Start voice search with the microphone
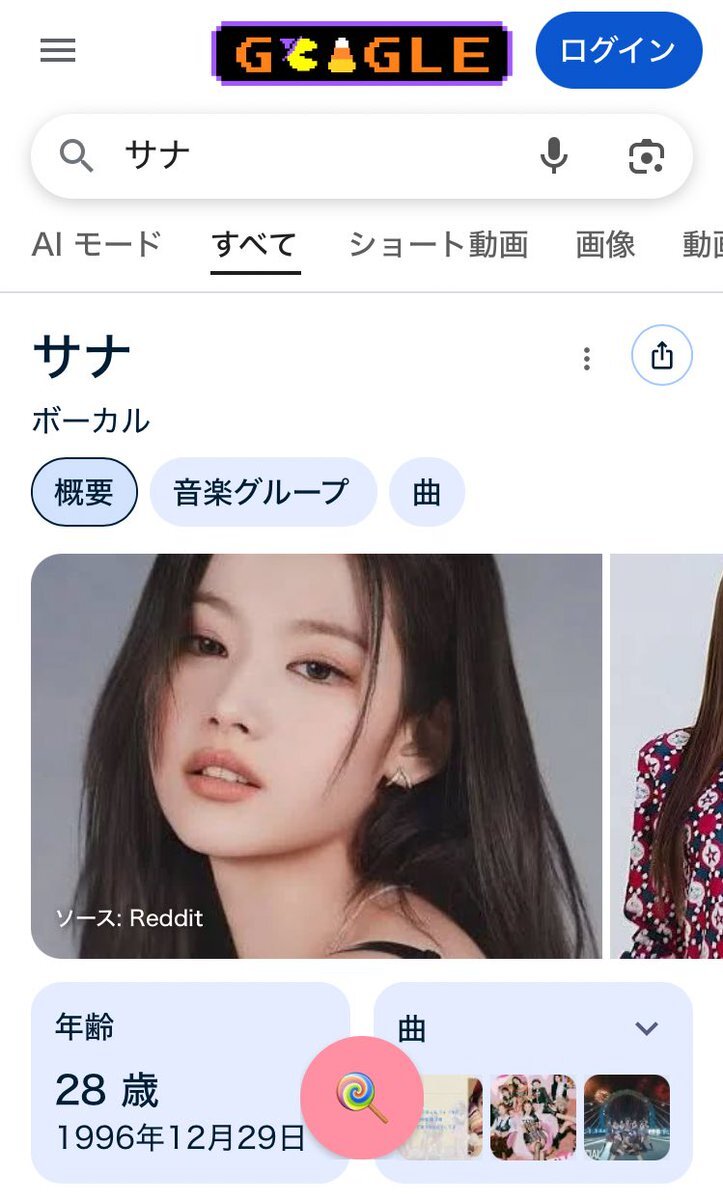This screenshot has height=1200, width=723. [554, 156]
